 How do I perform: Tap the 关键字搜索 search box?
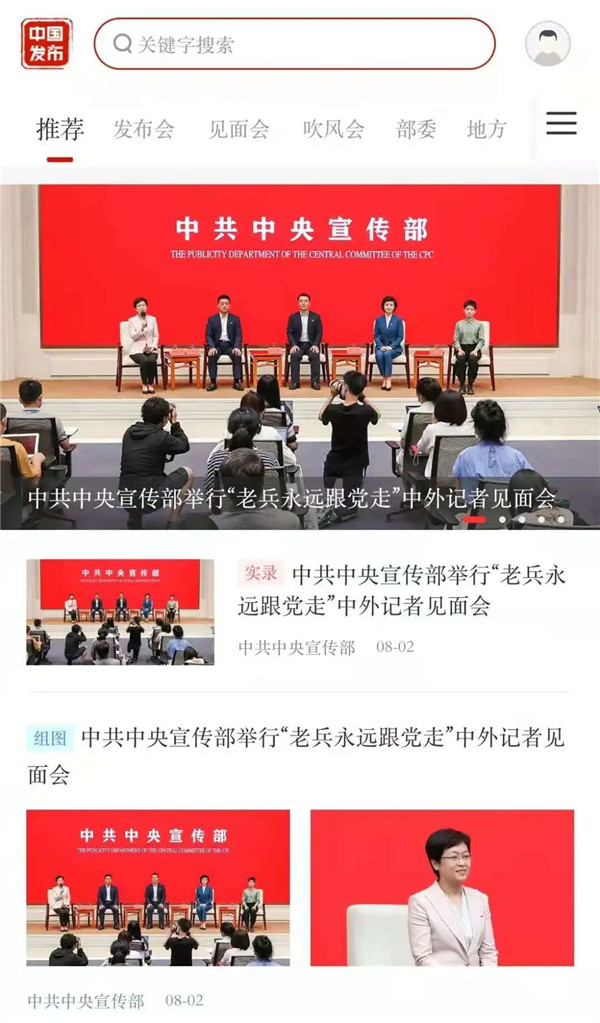294,45
